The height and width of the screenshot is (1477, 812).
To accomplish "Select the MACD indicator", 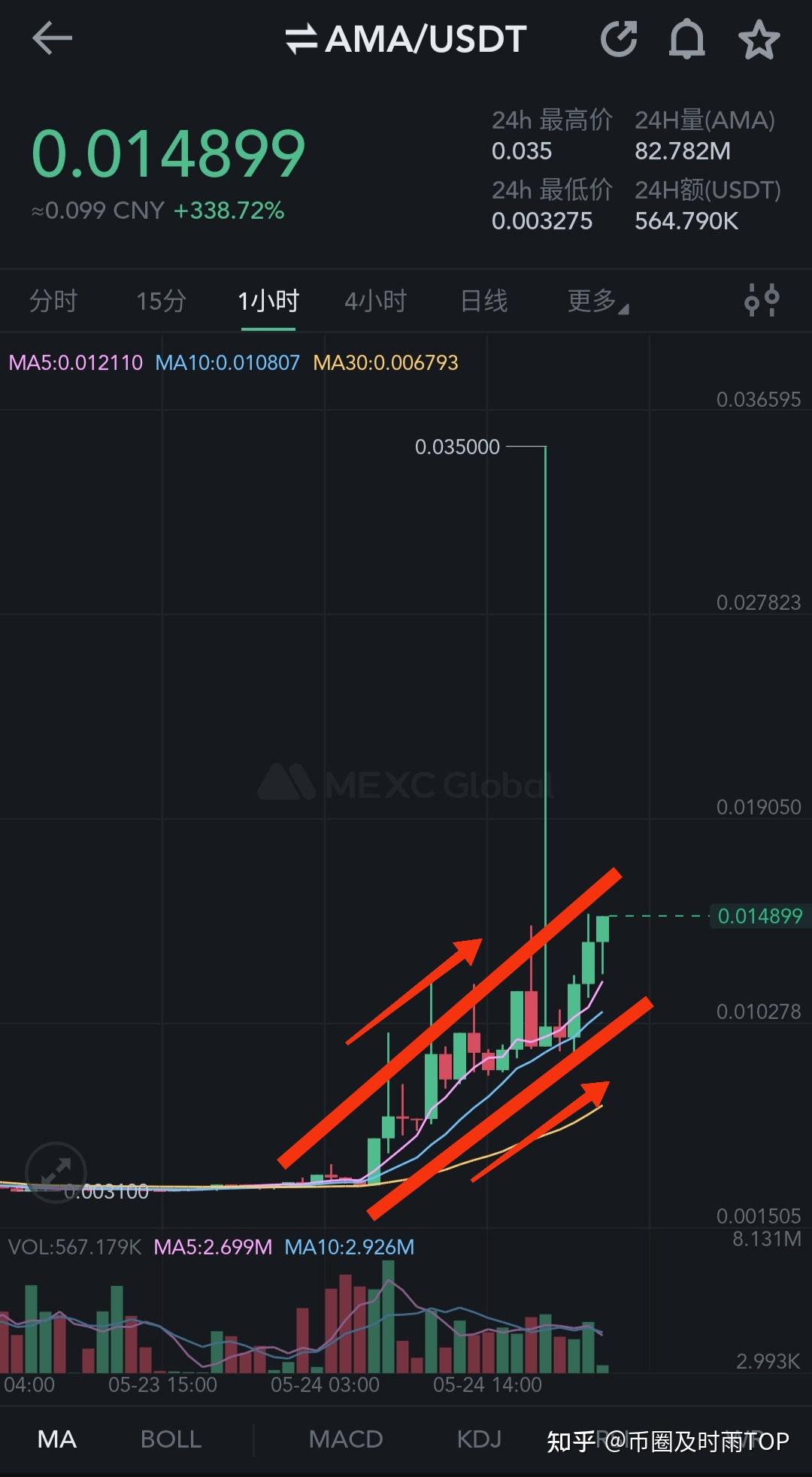I will pyautogui.click(x=346, y=1439).
